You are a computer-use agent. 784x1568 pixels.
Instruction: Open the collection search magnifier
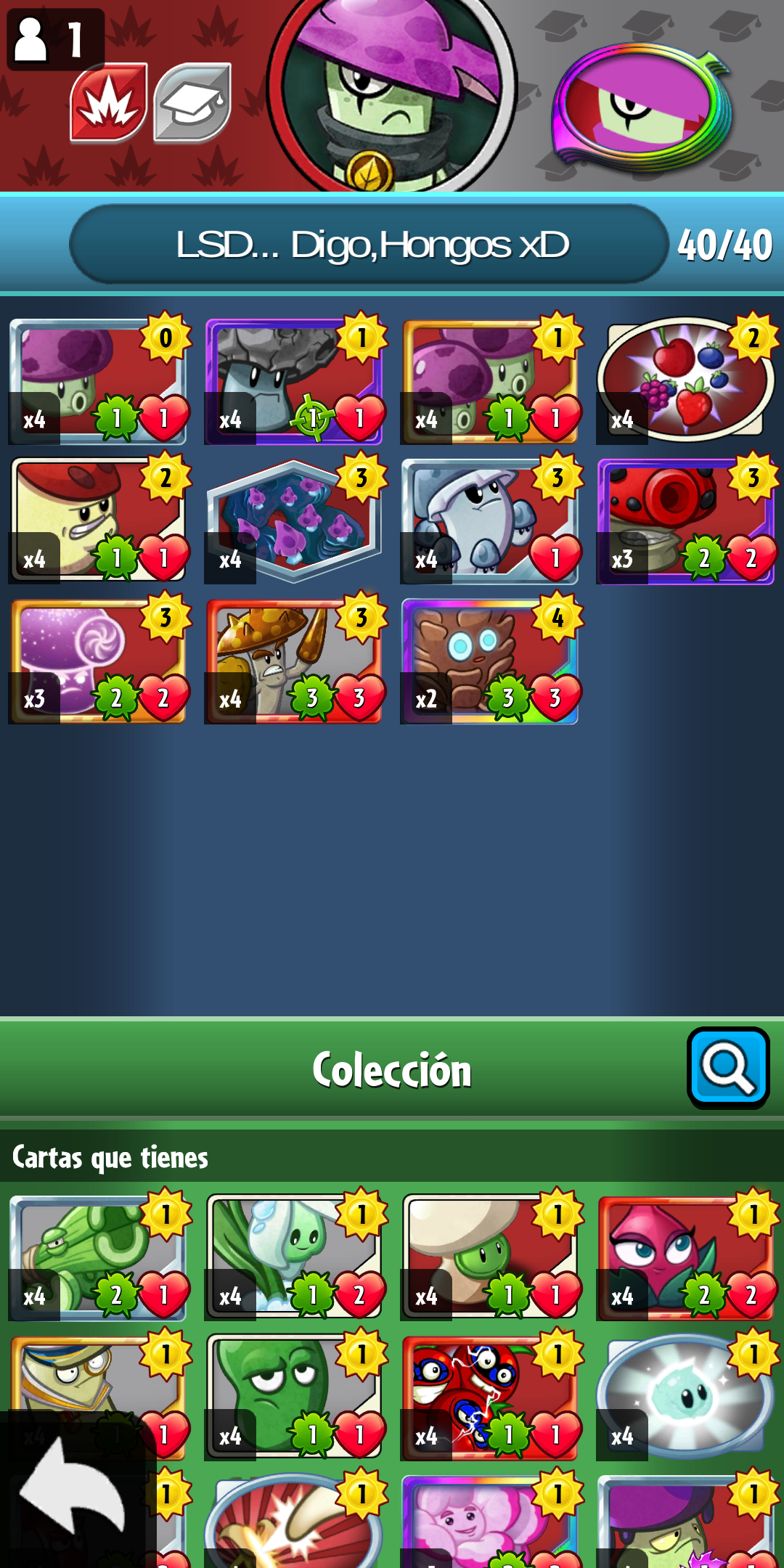tap(727, 1068)
